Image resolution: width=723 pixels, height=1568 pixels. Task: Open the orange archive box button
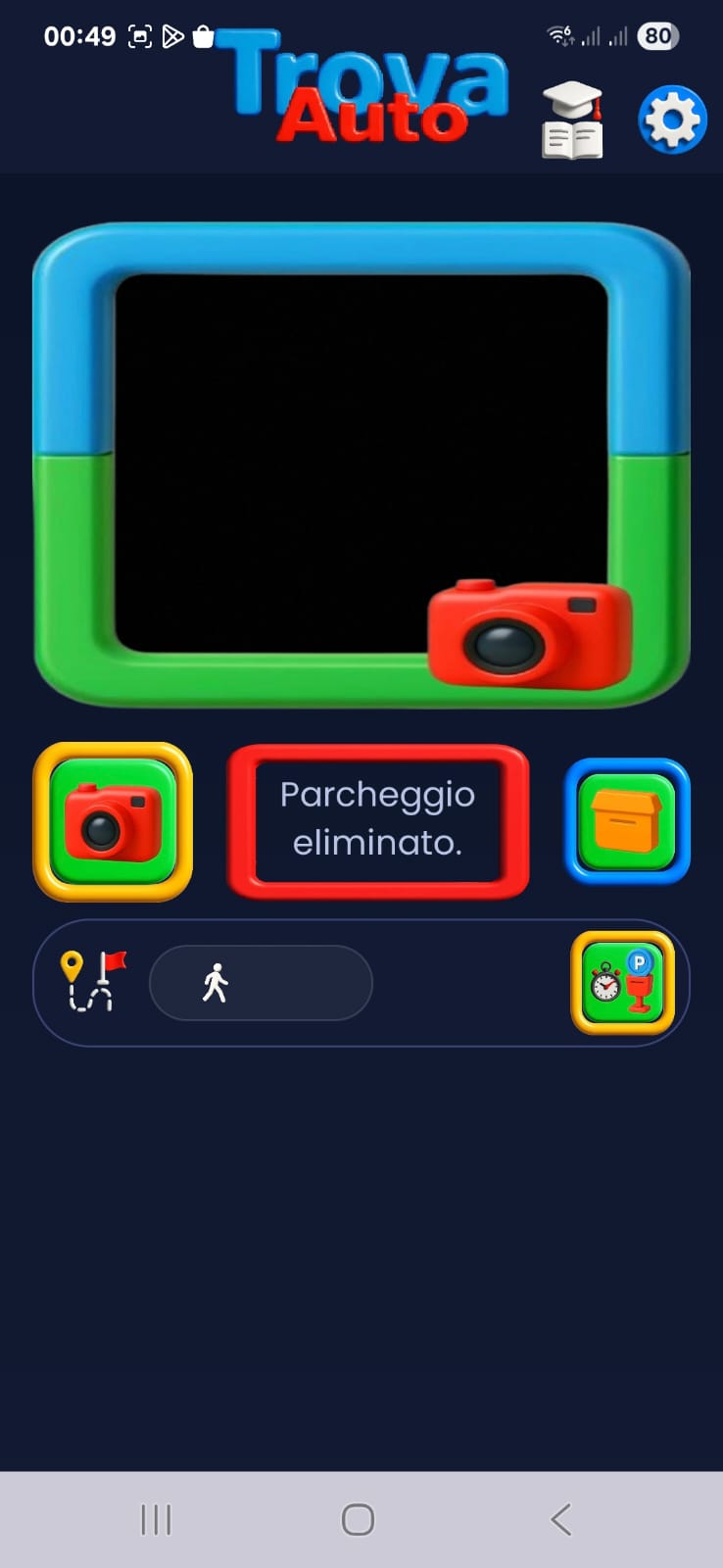click(x=627, y=821)
